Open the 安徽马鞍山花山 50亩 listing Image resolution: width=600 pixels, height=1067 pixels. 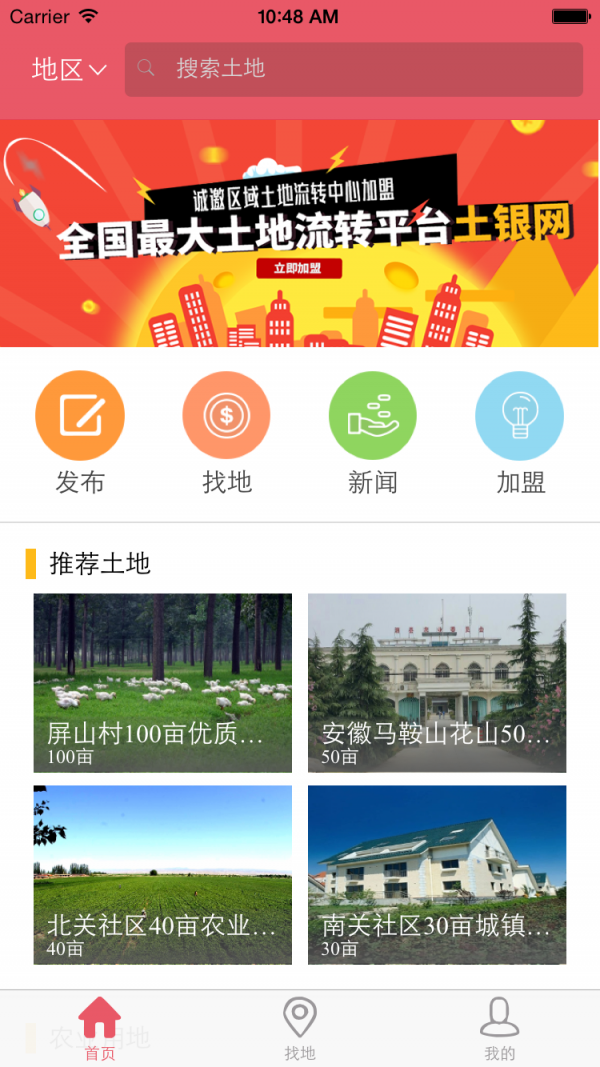pyautogui.click(x=437, y=683)
